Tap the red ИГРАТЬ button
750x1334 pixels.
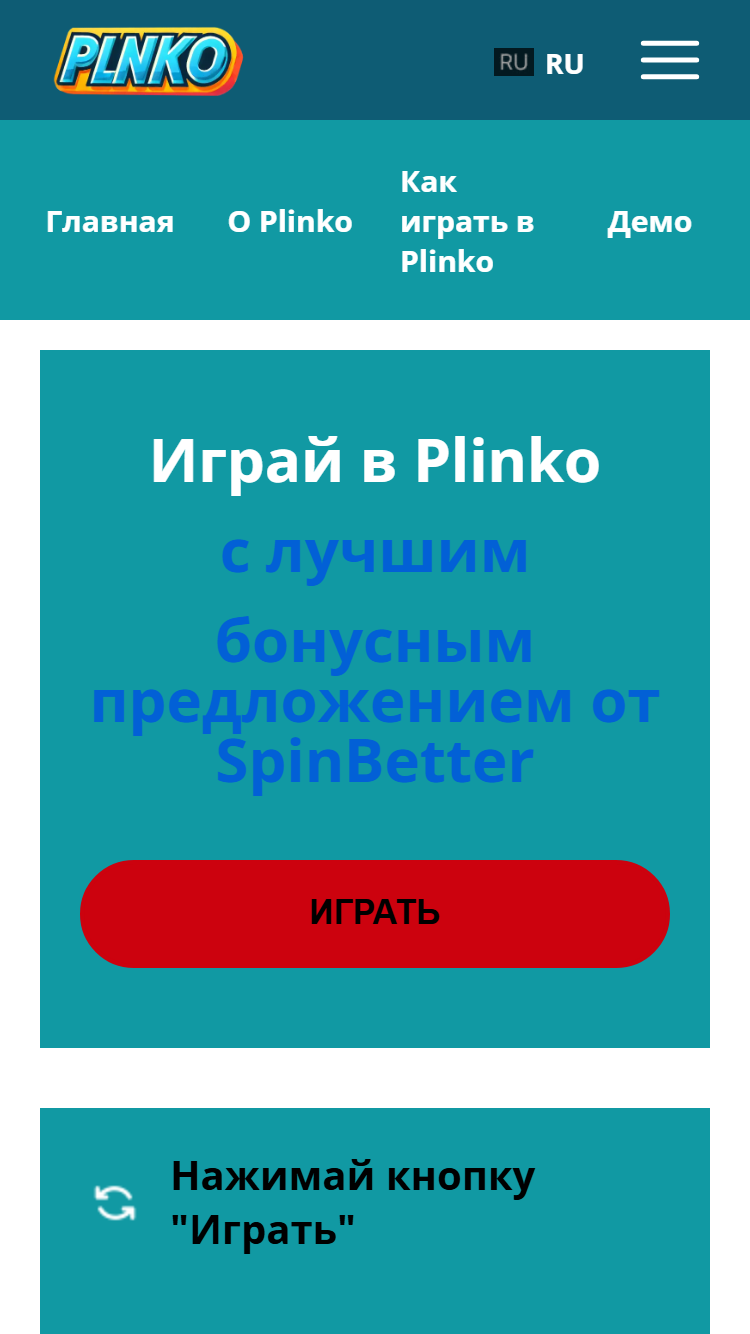375,913
